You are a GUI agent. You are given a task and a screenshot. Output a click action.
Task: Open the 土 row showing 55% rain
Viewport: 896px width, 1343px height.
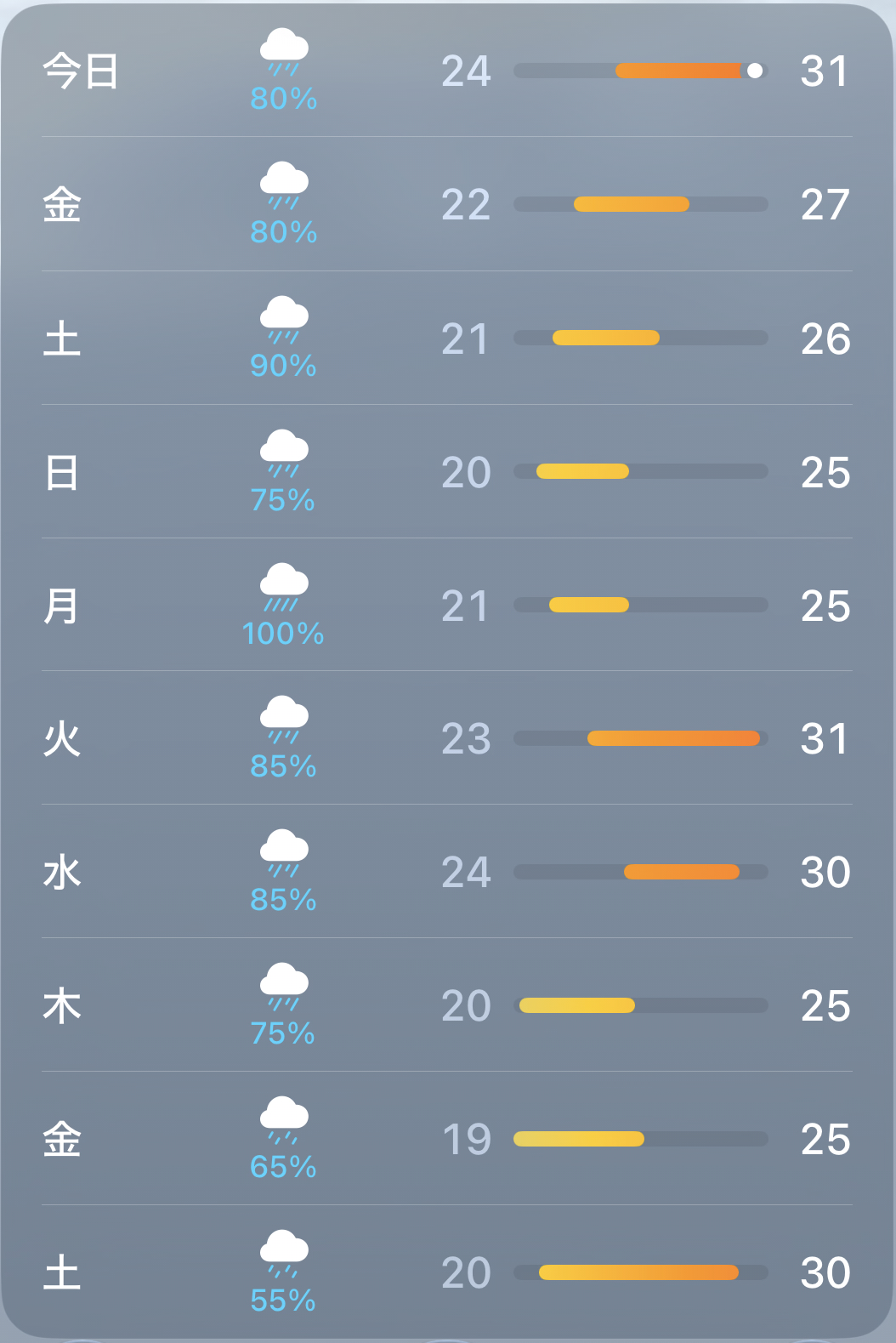coord(447,1272)
